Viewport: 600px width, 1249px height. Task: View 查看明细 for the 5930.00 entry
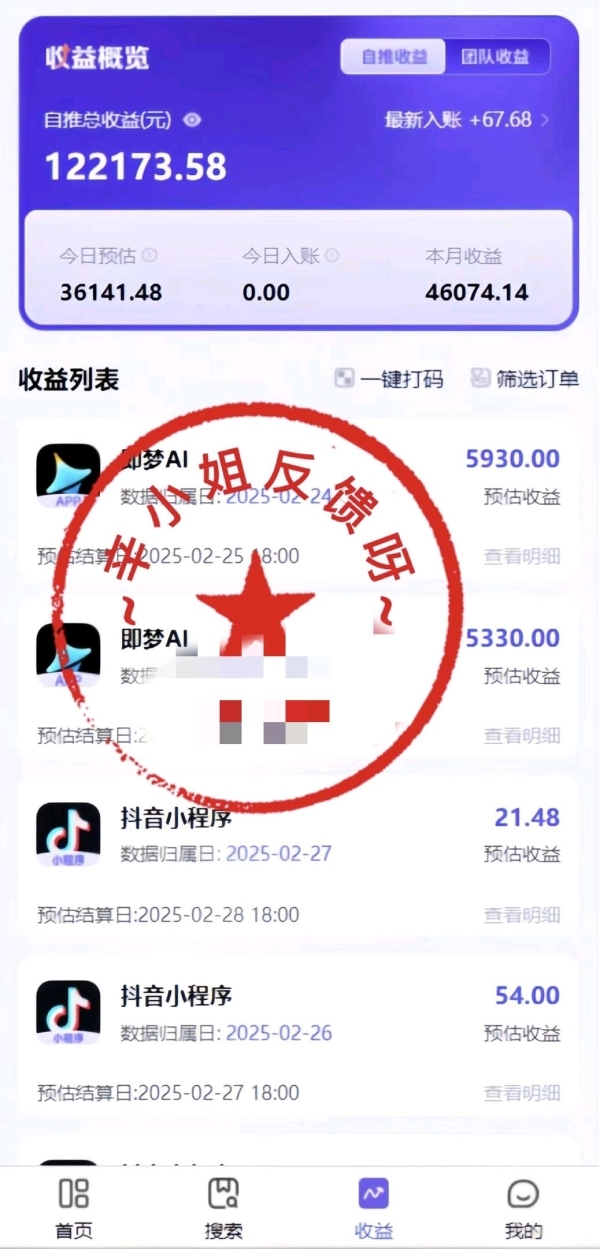[522, 556]
